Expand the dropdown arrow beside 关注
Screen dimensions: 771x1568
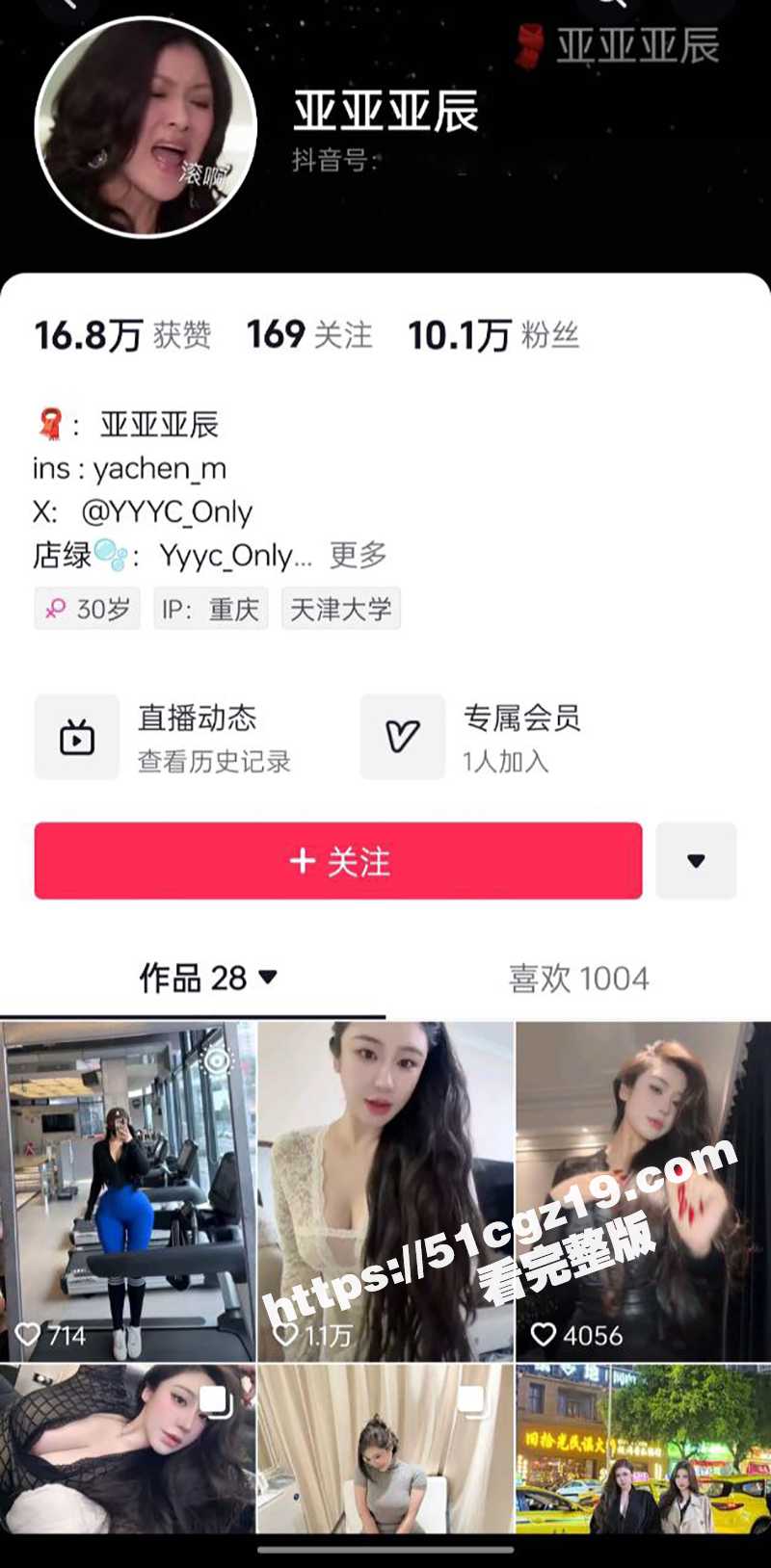pos(696,861)
